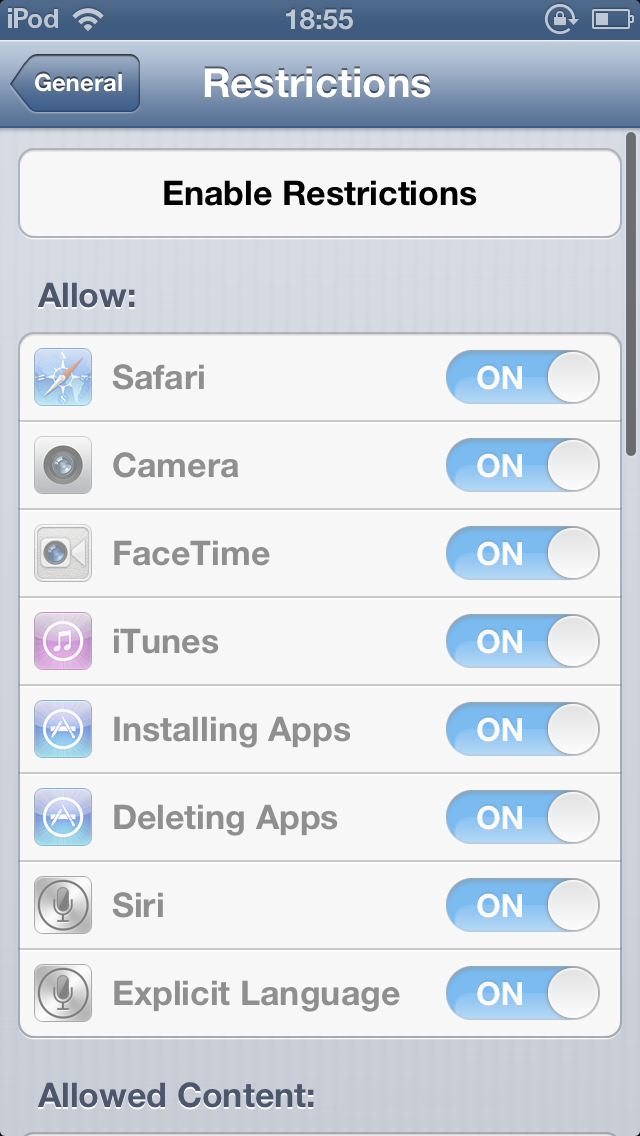Toggle the Camera switch
Screen dimensions: 640x1136
pos(523,465)
